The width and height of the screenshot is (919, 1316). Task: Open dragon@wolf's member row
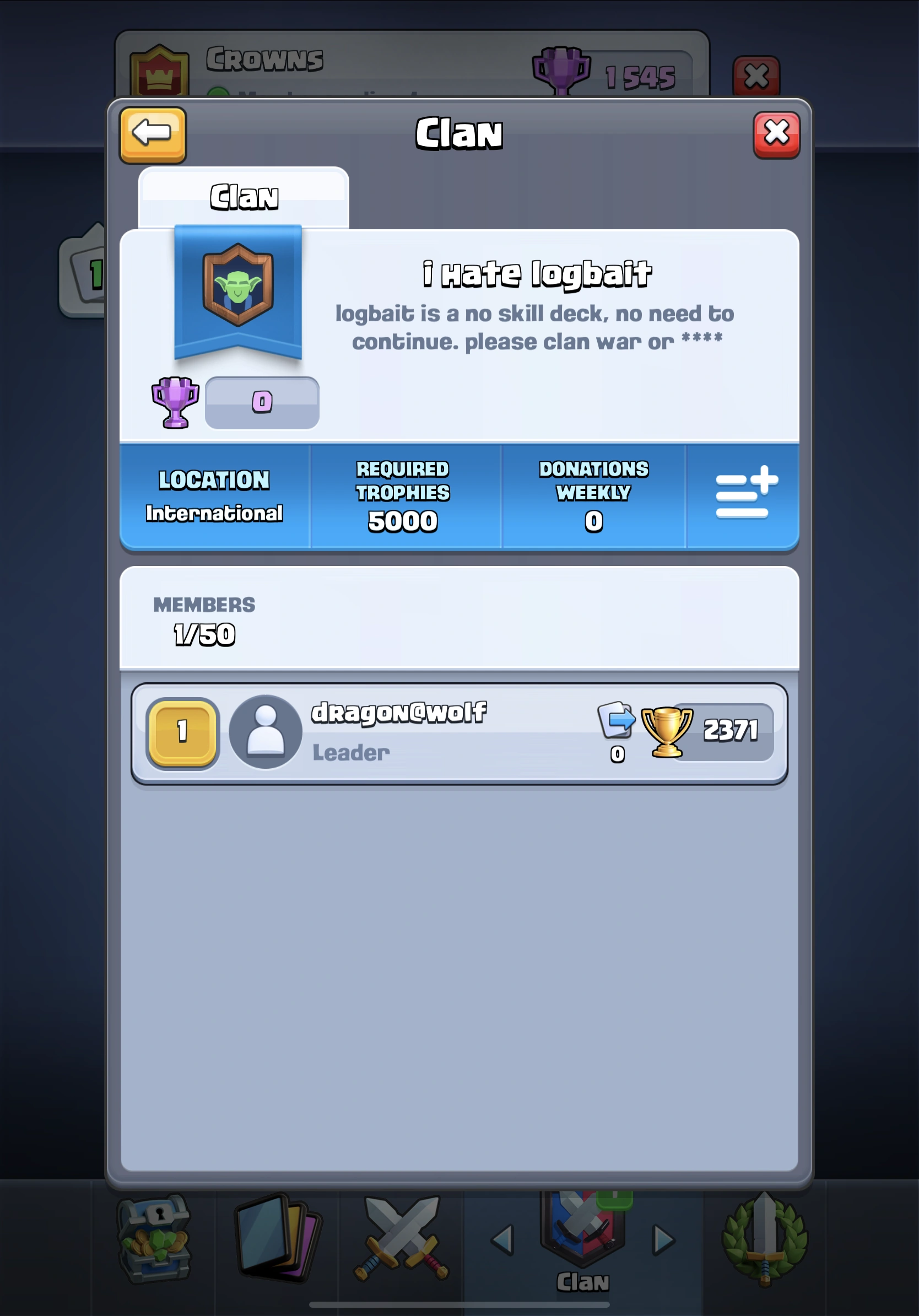[x=458, y=733]
